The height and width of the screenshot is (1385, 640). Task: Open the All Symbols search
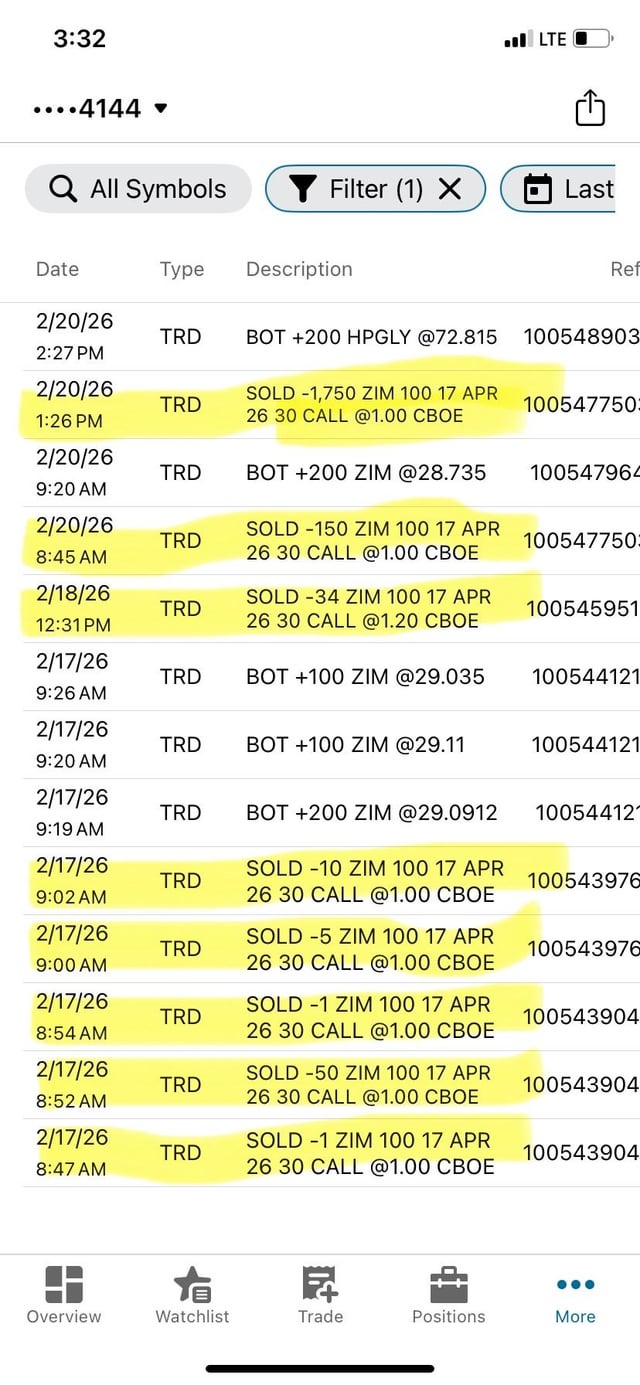pos(138,189)
